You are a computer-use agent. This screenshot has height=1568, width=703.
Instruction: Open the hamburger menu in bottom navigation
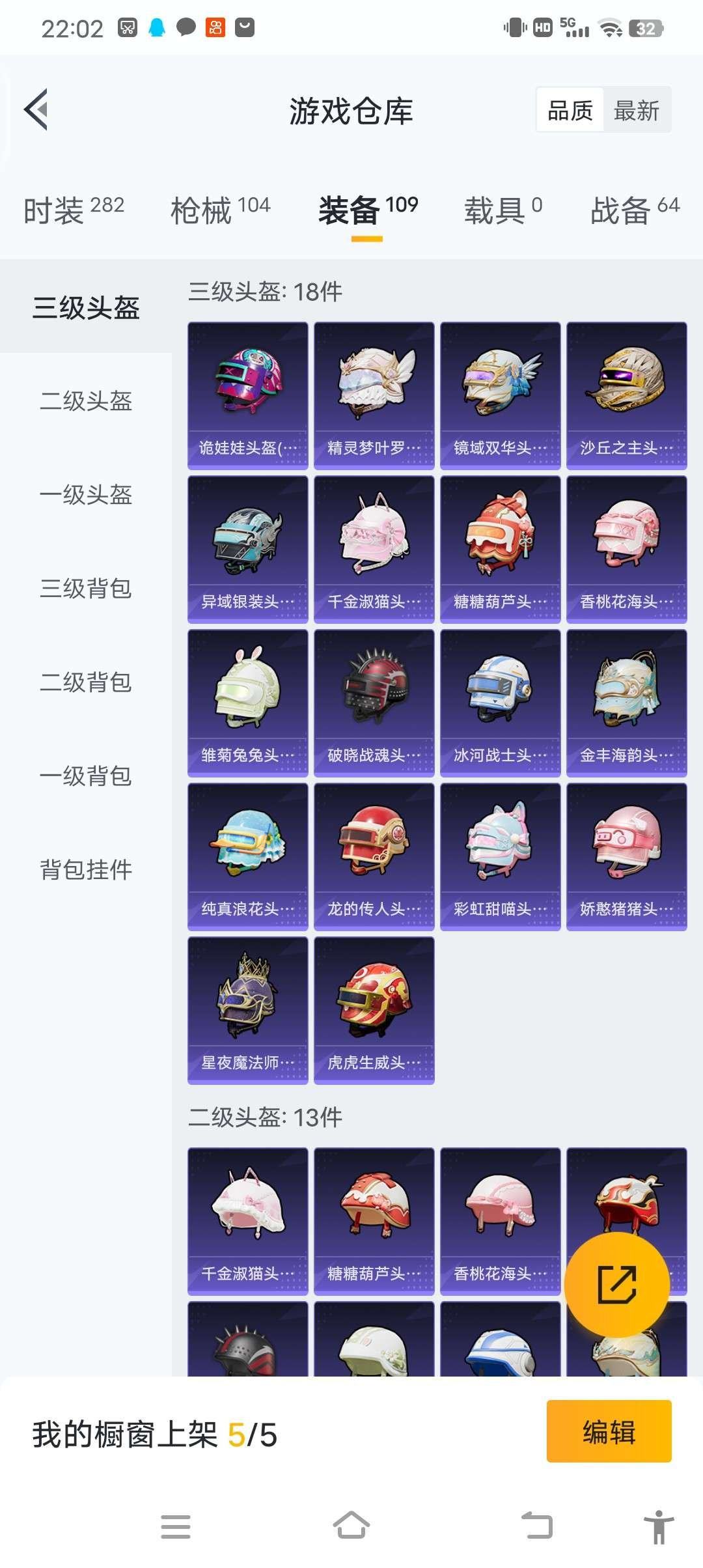[x=176, y=1526]
